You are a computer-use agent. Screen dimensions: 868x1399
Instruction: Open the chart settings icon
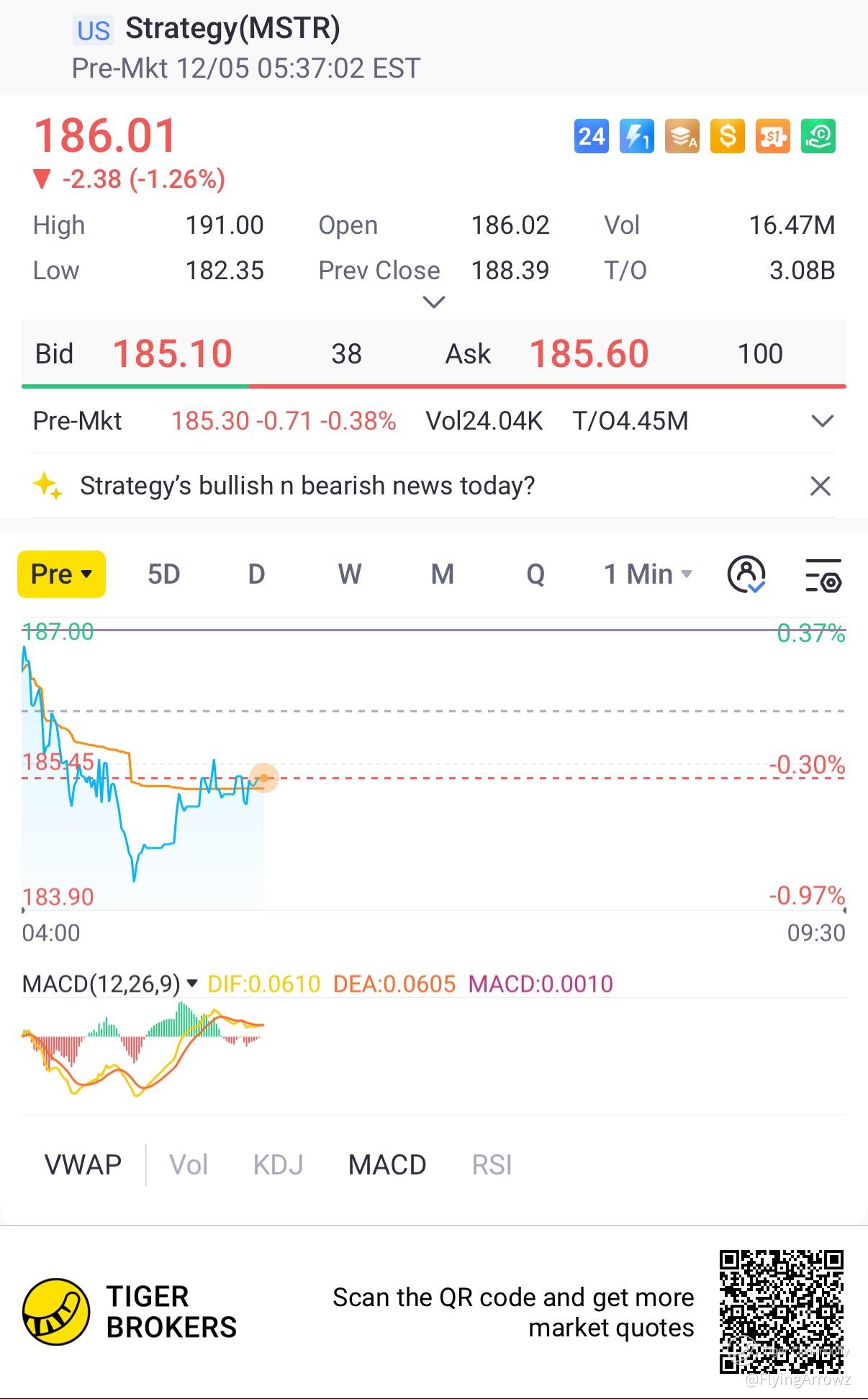(822, 575)
